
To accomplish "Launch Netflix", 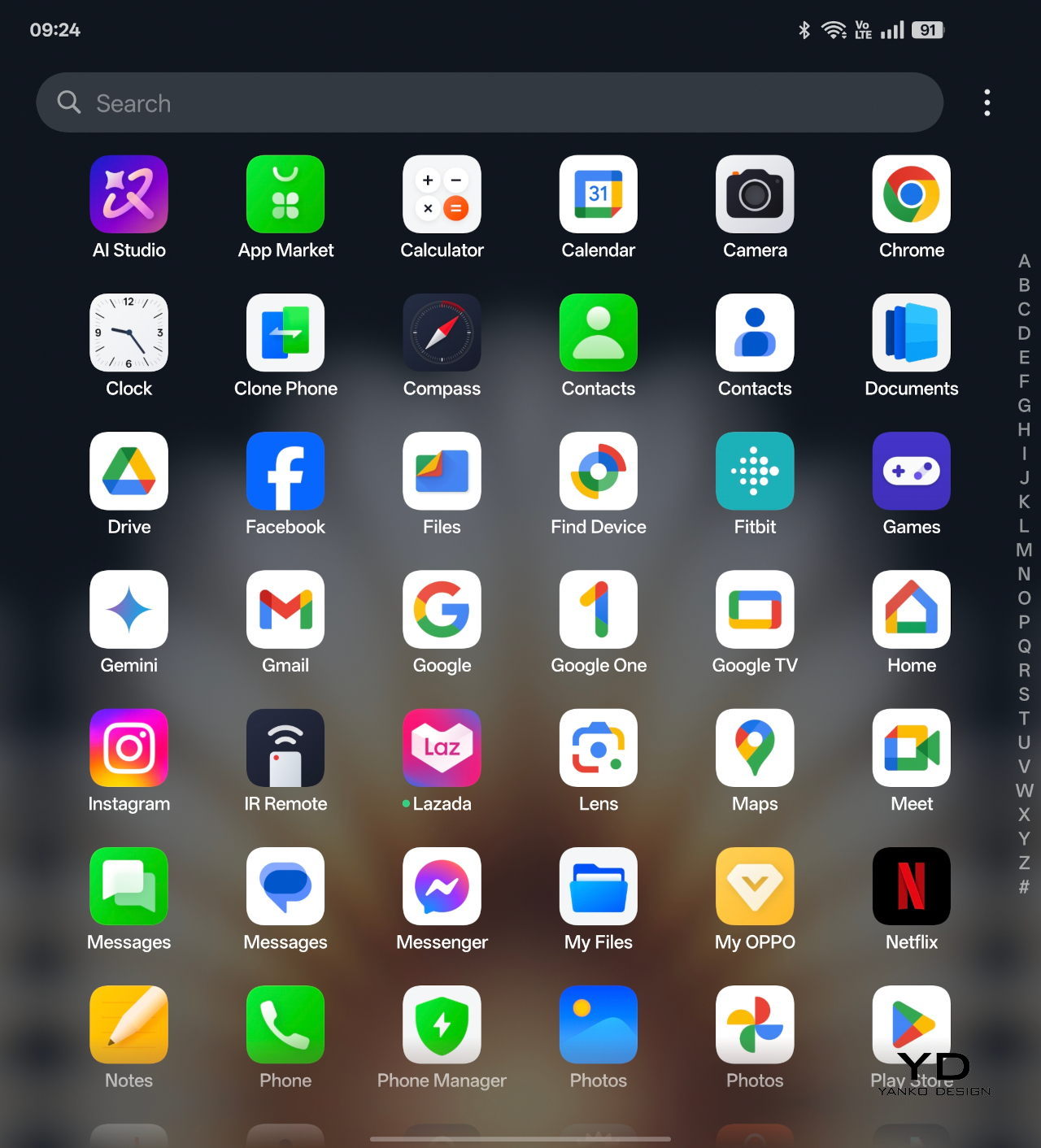I will coord(911,885).
